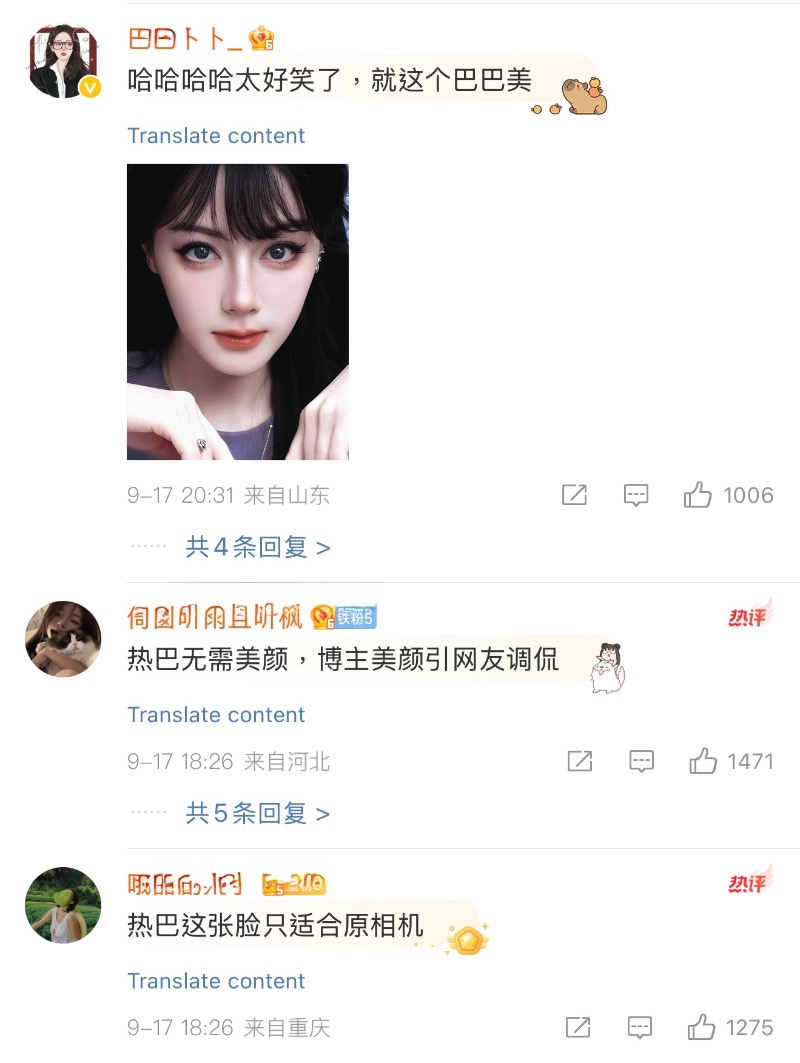This screenshot has height=1063, width=800.
Task: View the profile of the 热巴这张脸只适合原相机 commenter
Action: tap(63, 905)
